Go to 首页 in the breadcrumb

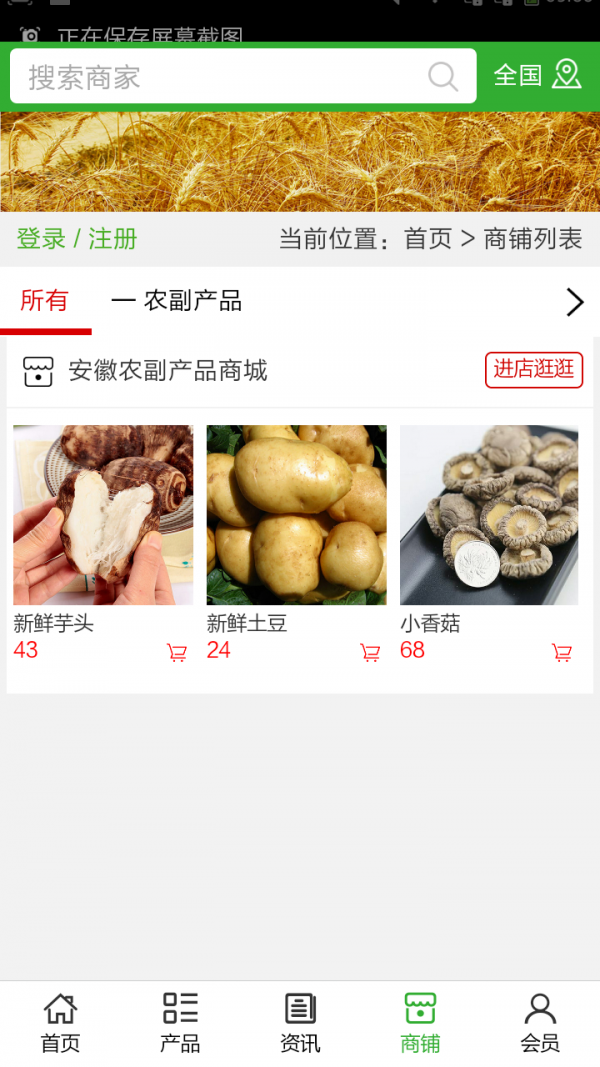click(x=428, y=239)
